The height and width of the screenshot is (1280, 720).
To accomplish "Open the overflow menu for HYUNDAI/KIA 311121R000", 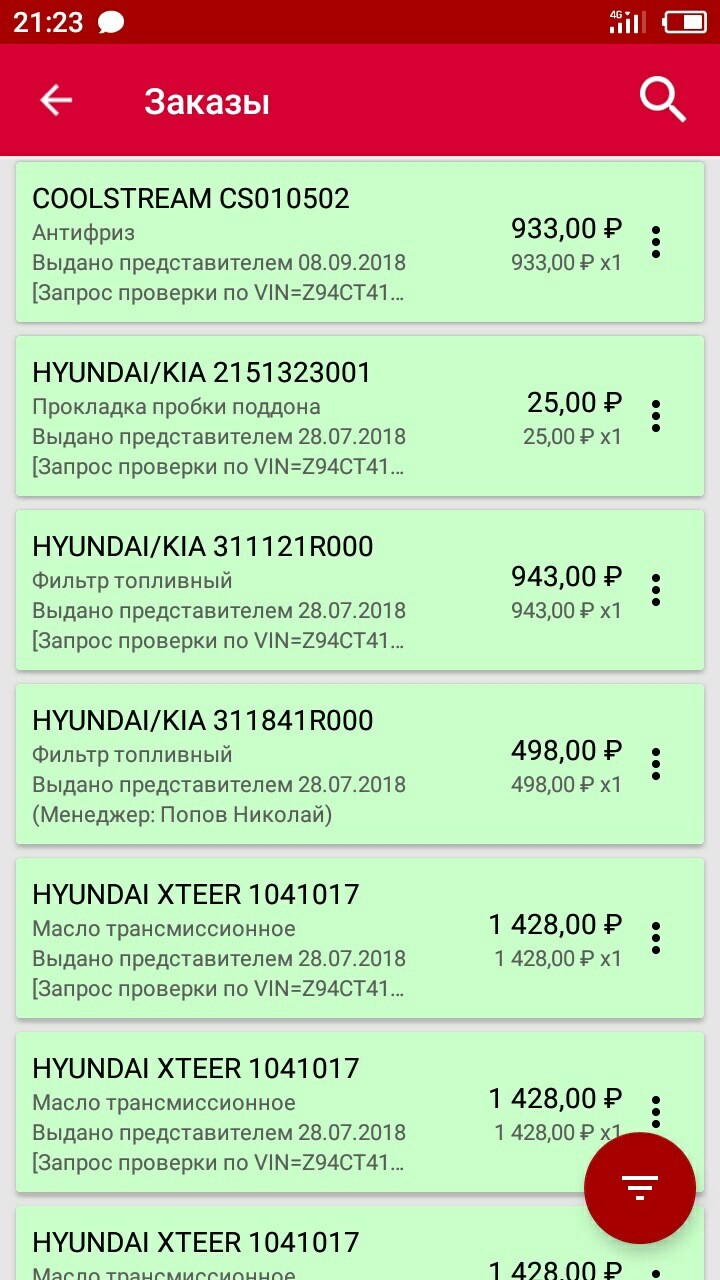I will tap(655, 590).
